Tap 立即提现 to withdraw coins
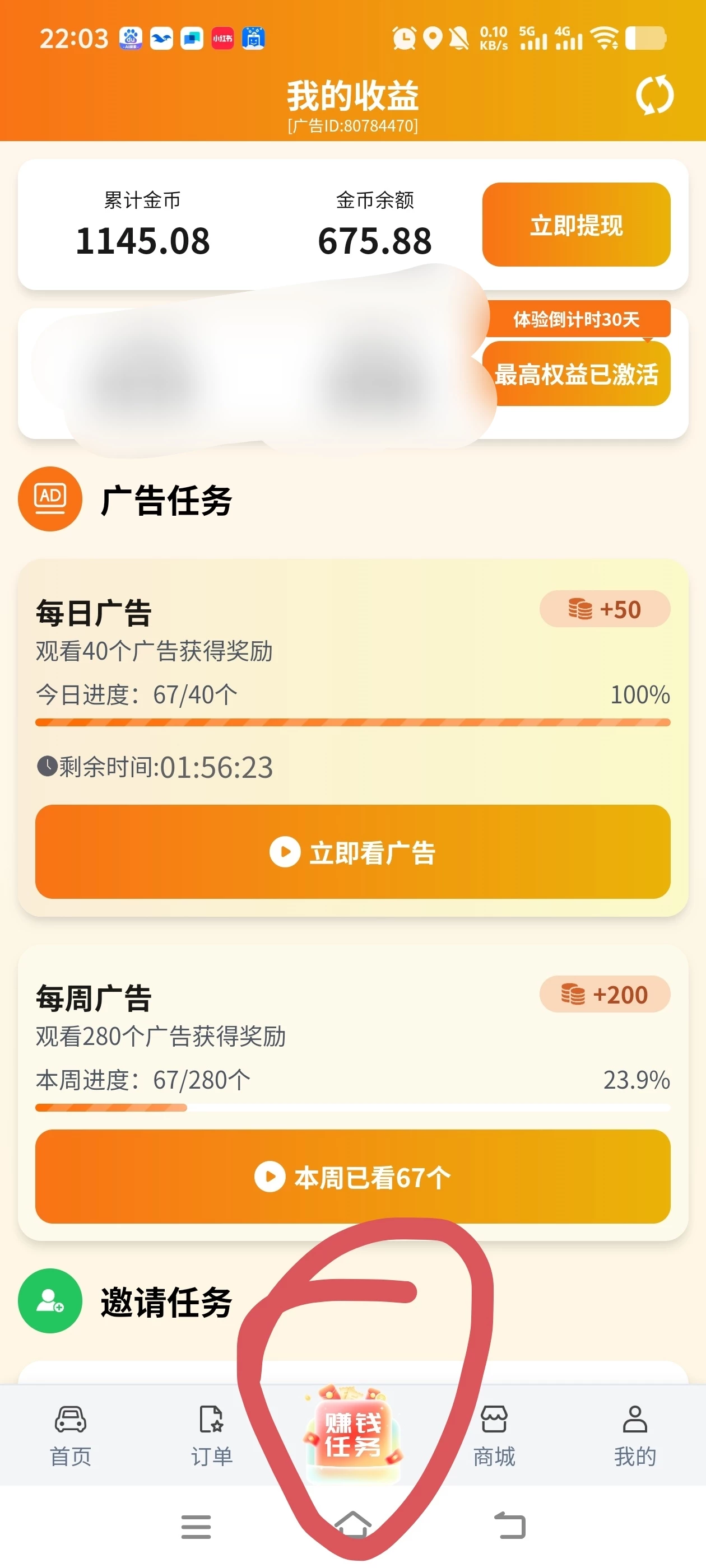 [575, 225]
